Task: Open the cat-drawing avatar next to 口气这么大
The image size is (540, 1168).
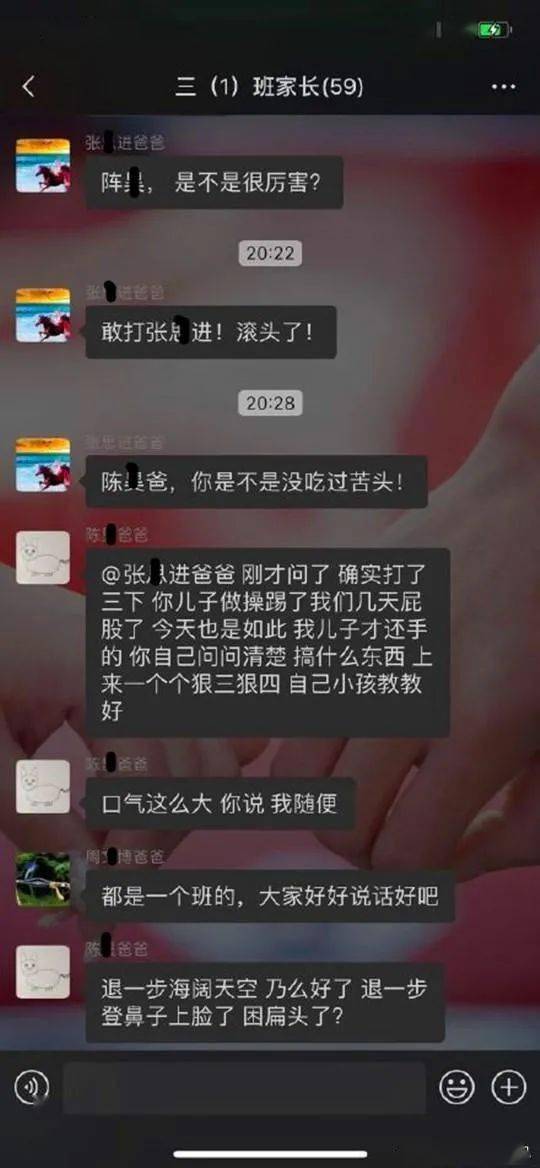Action: (x=43, y=787)
